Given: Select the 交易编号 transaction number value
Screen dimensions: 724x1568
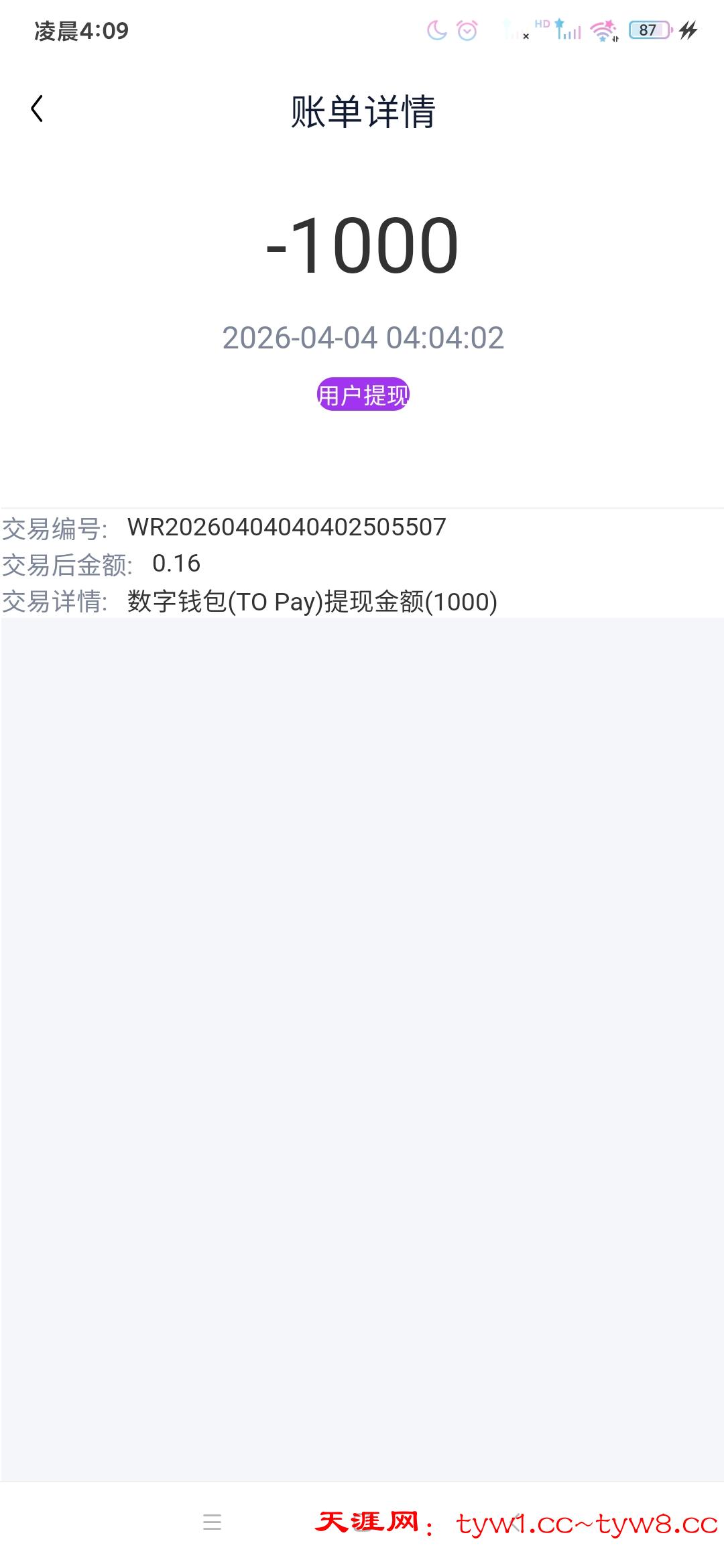Looking at the screenshot, I should coord(285,527).
